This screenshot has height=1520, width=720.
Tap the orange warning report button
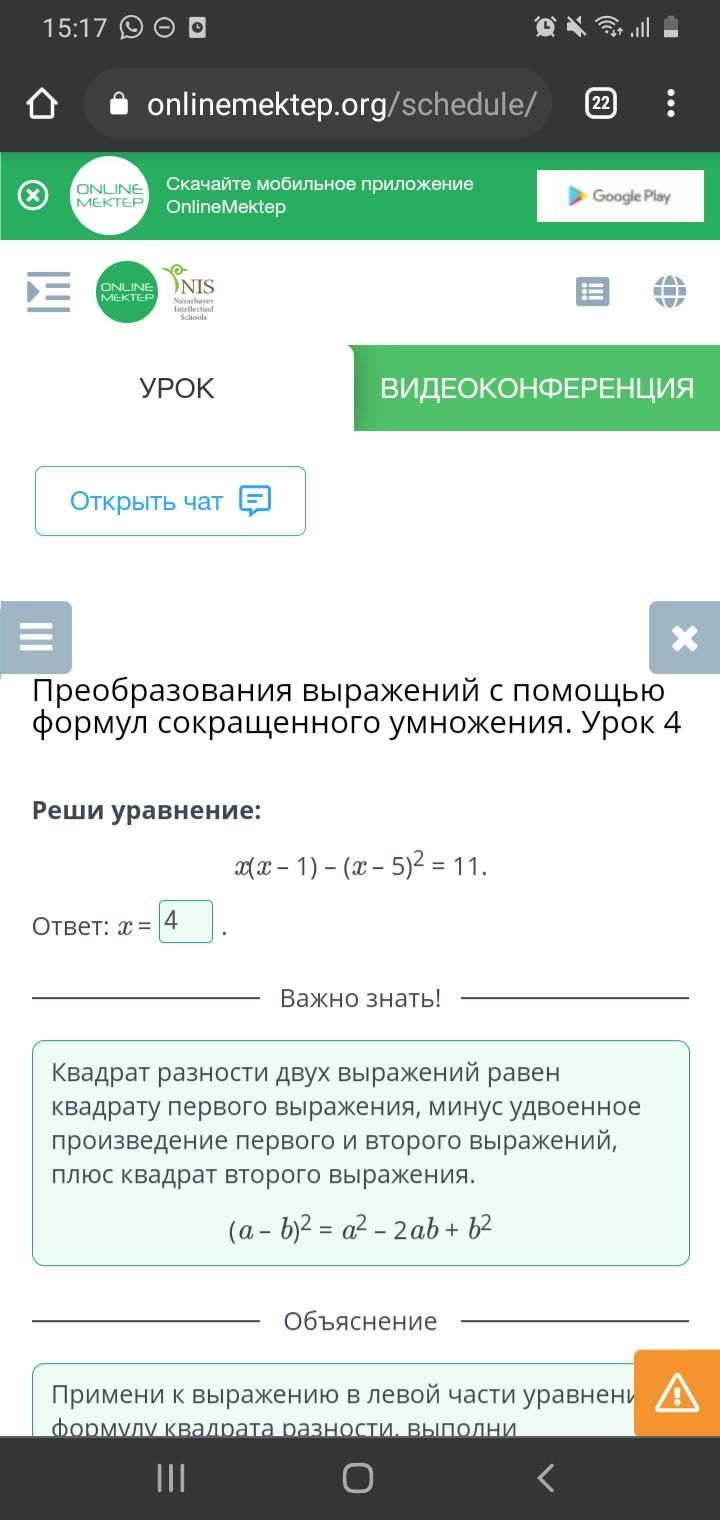[677, 1392]
